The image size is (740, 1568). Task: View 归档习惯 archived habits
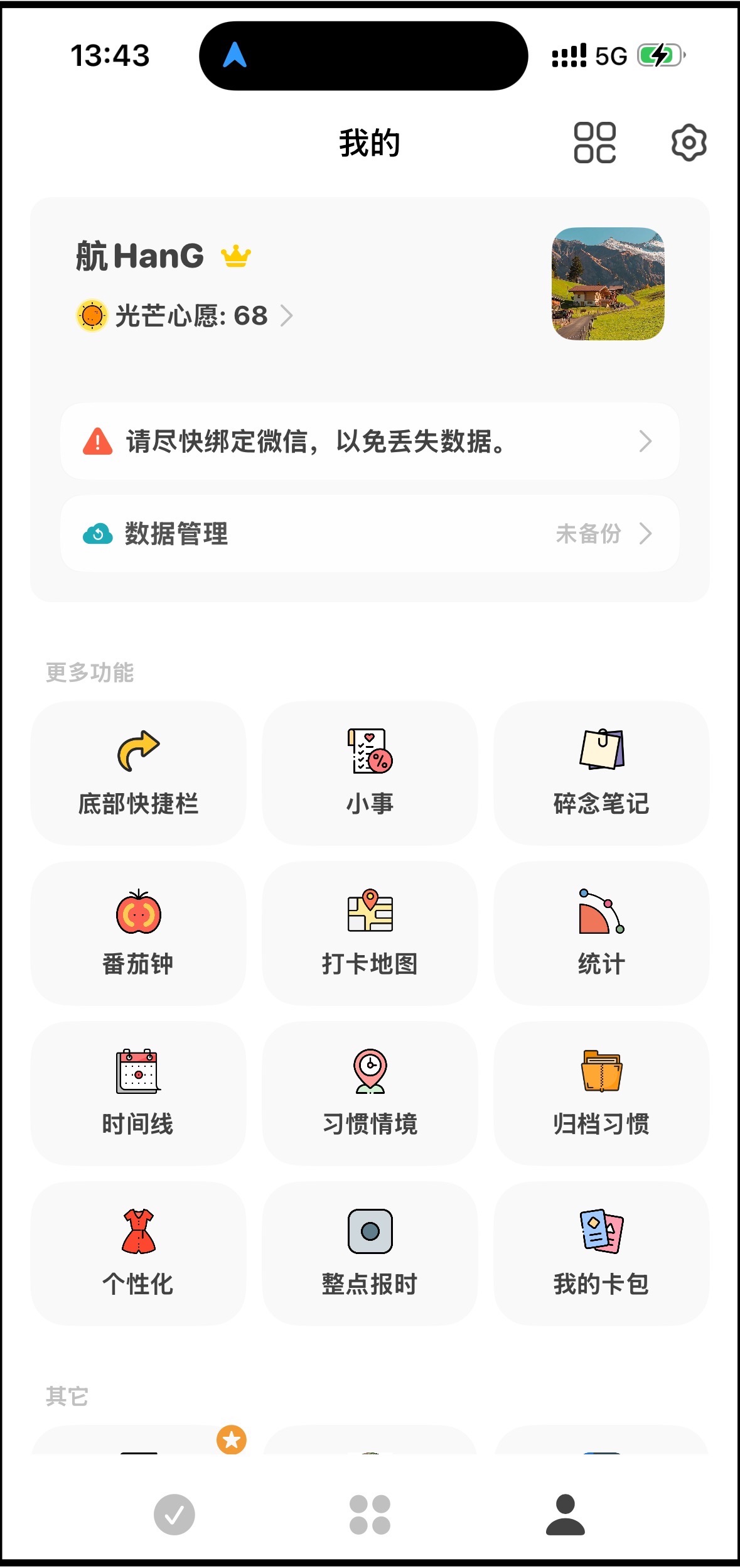coord(601,1094)
